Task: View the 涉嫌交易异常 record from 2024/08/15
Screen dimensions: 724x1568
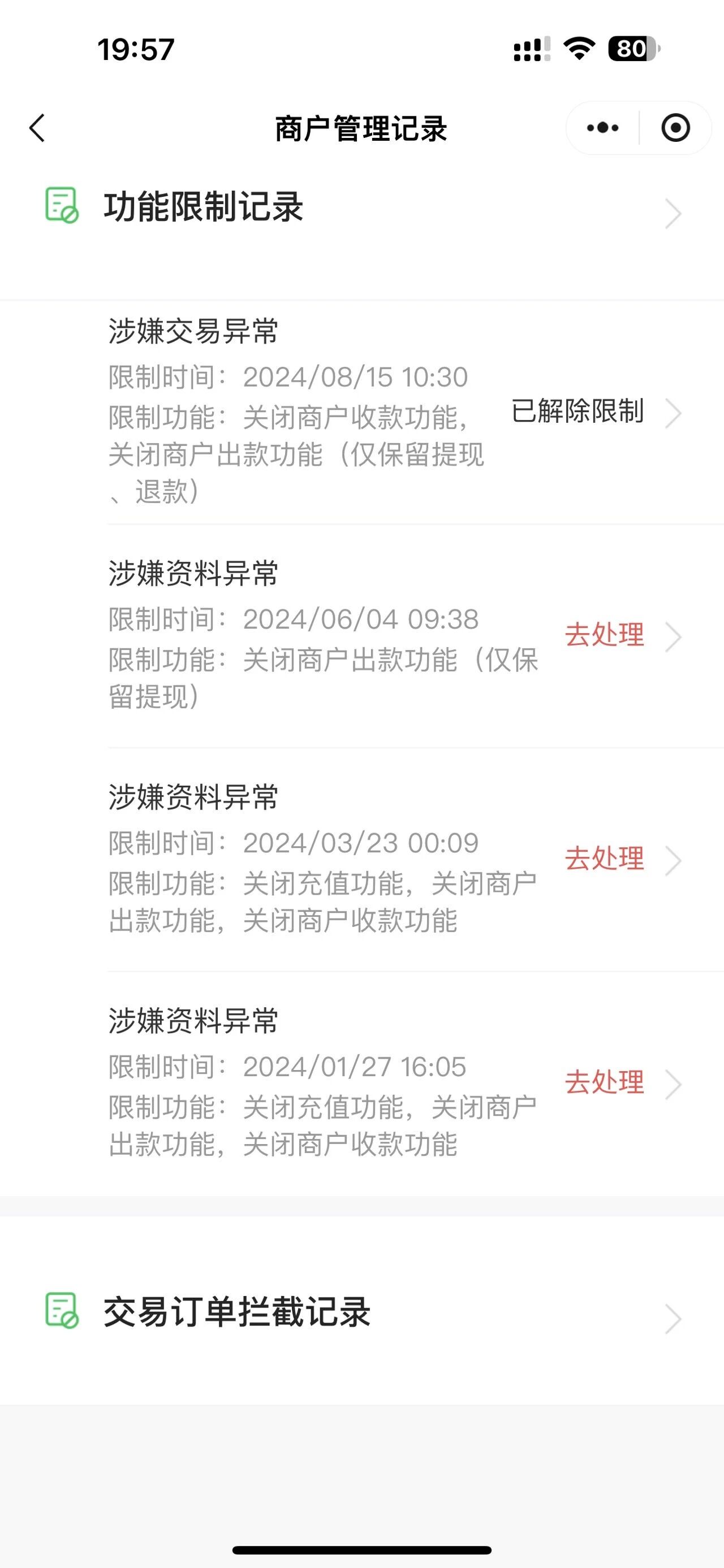Action: 578,412
